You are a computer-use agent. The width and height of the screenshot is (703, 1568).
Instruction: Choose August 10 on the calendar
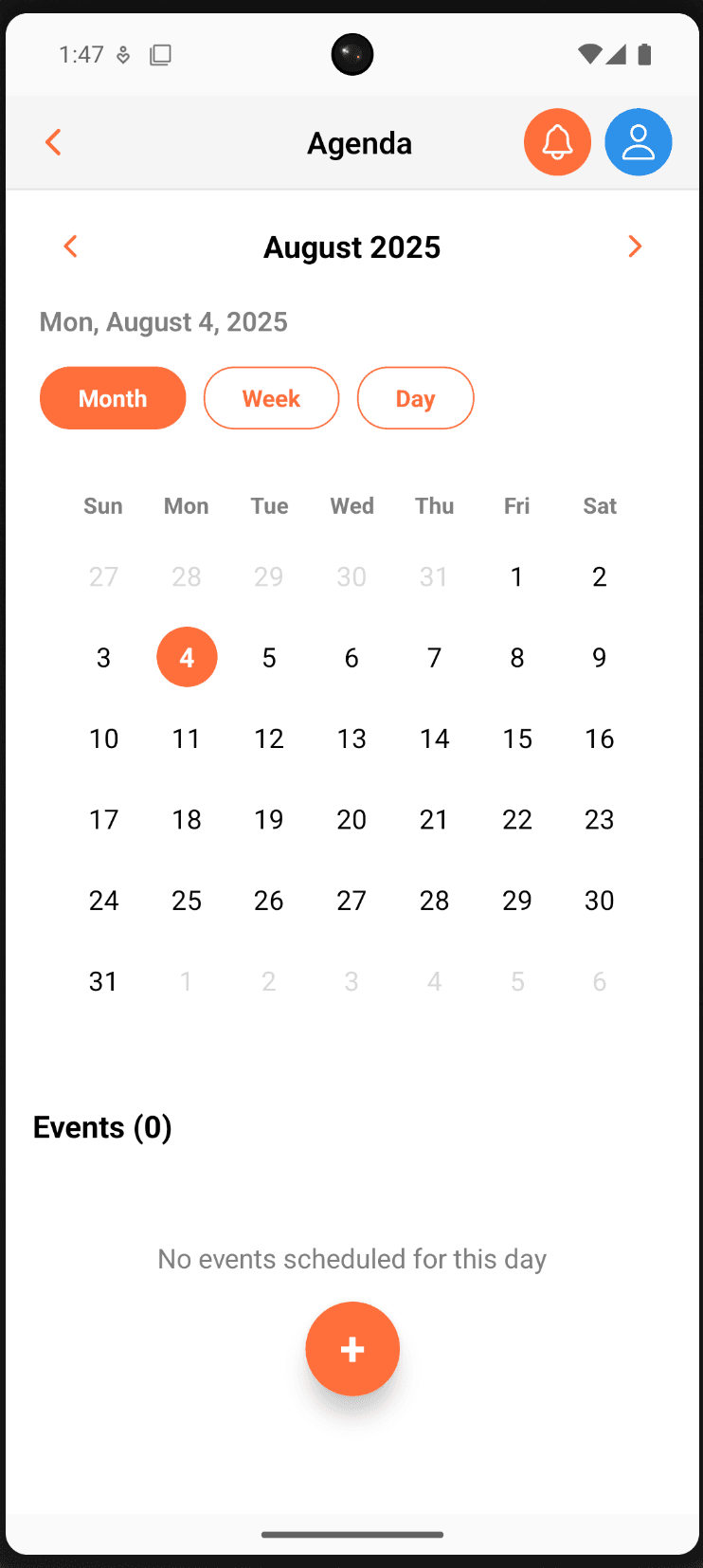[104, 738]
